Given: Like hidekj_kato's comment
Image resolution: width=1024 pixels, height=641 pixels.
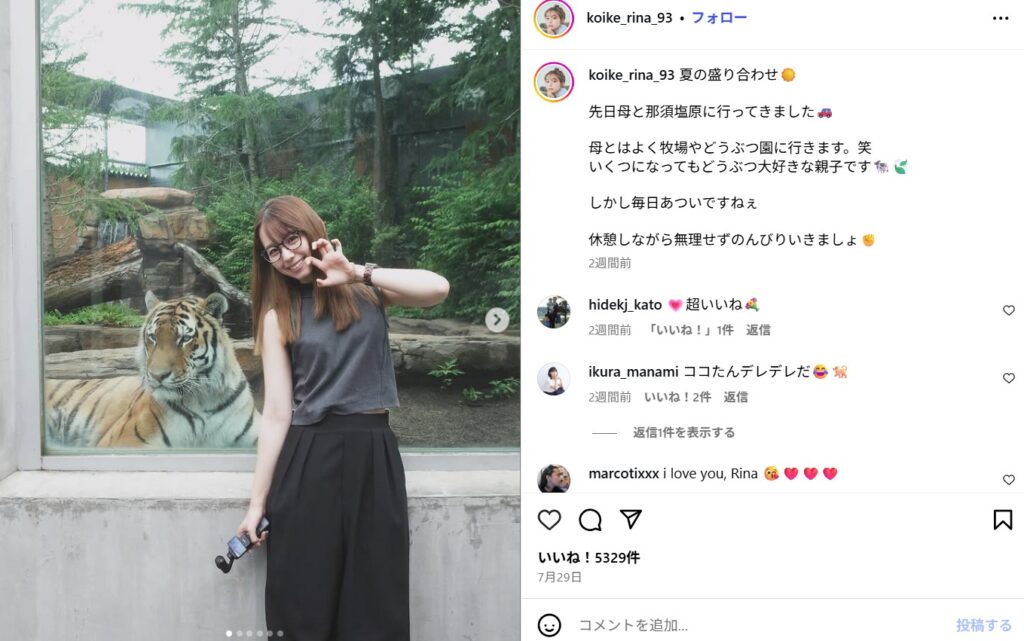Looking at the screenshot, I should coord(1008,311).
